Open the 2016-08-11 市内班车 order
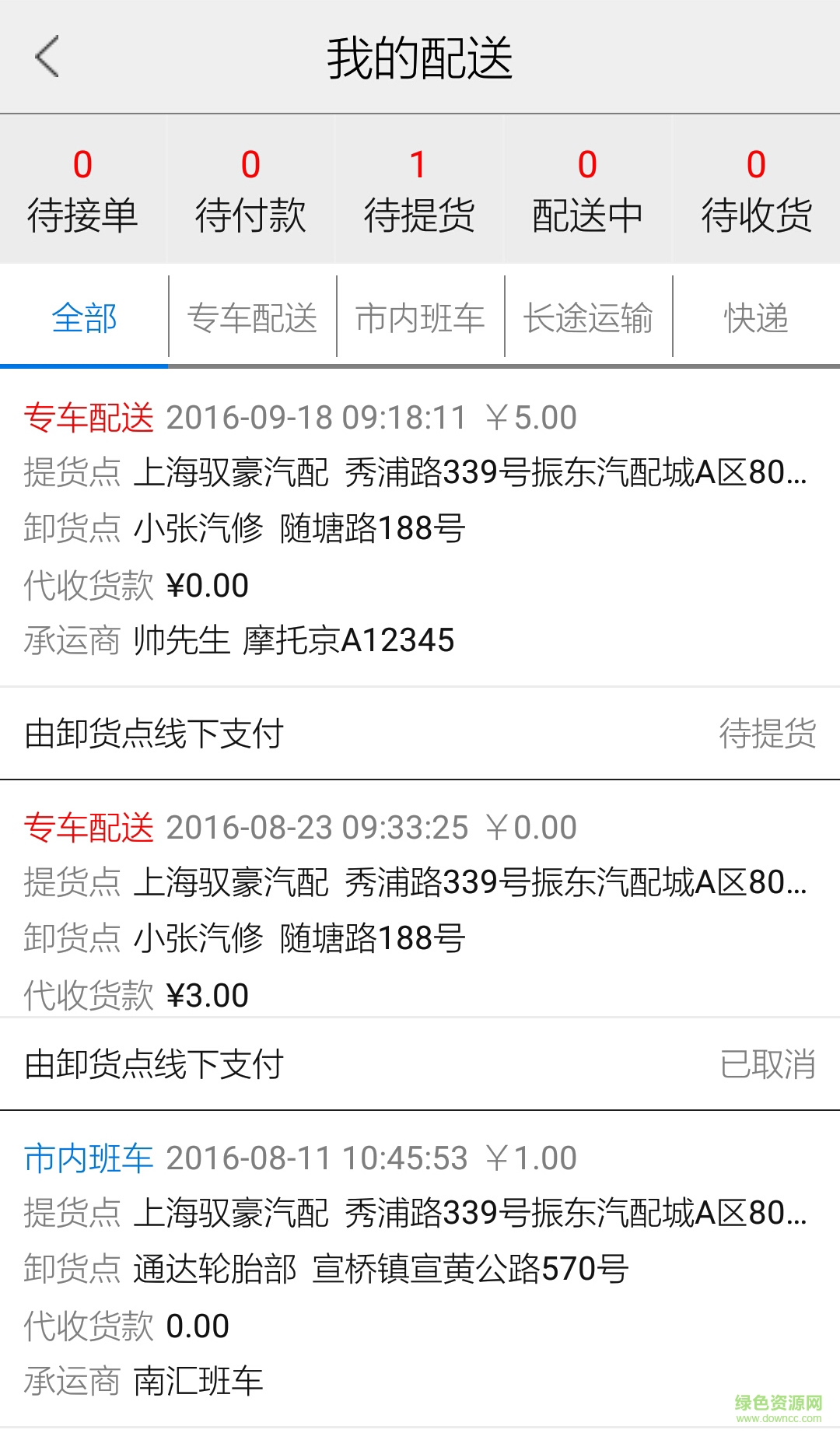The height and width of the screenshot is (1433, 840). click(420, 1270)
